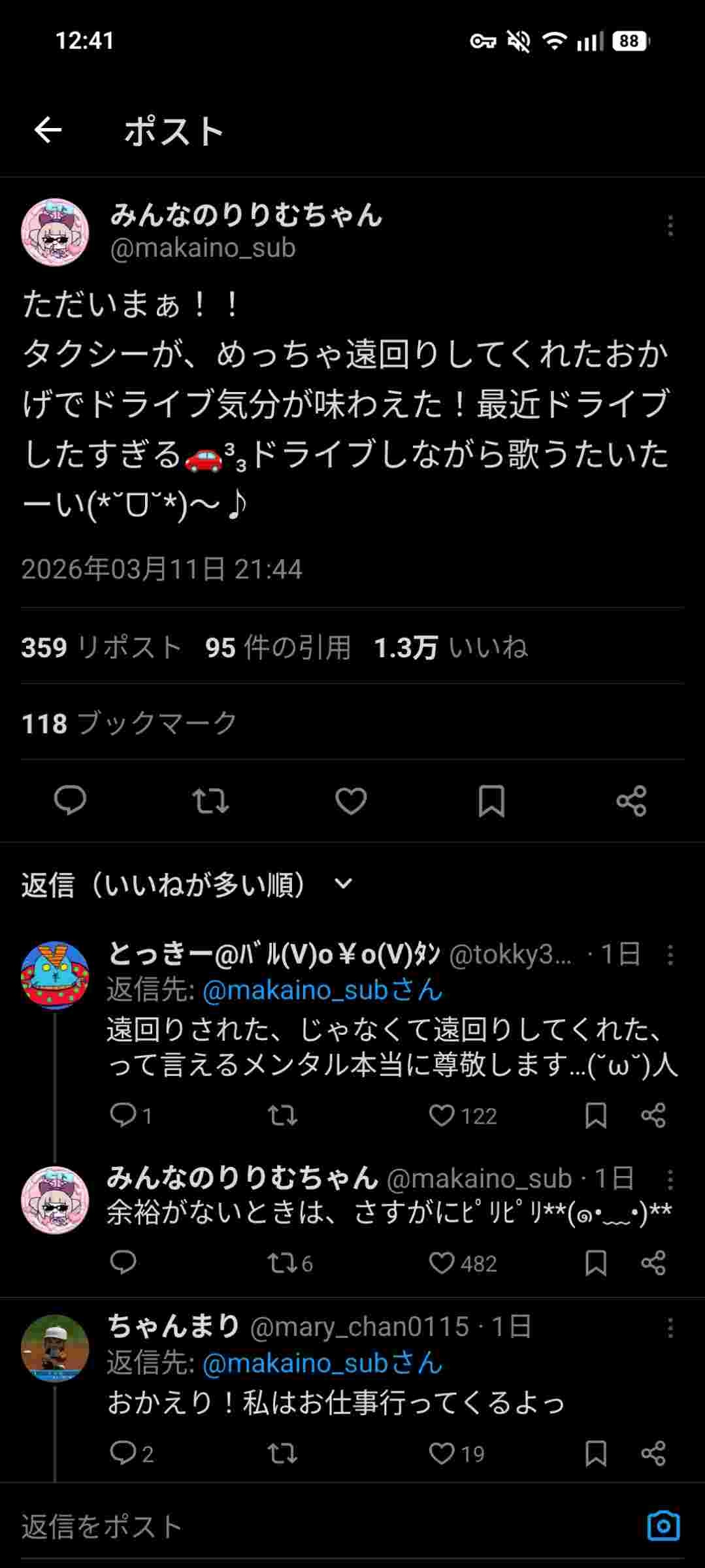Go back using the arrow icon
The width and height of the screenshot is (705, 1568).
pyautogui.click(x=48, y=130)
